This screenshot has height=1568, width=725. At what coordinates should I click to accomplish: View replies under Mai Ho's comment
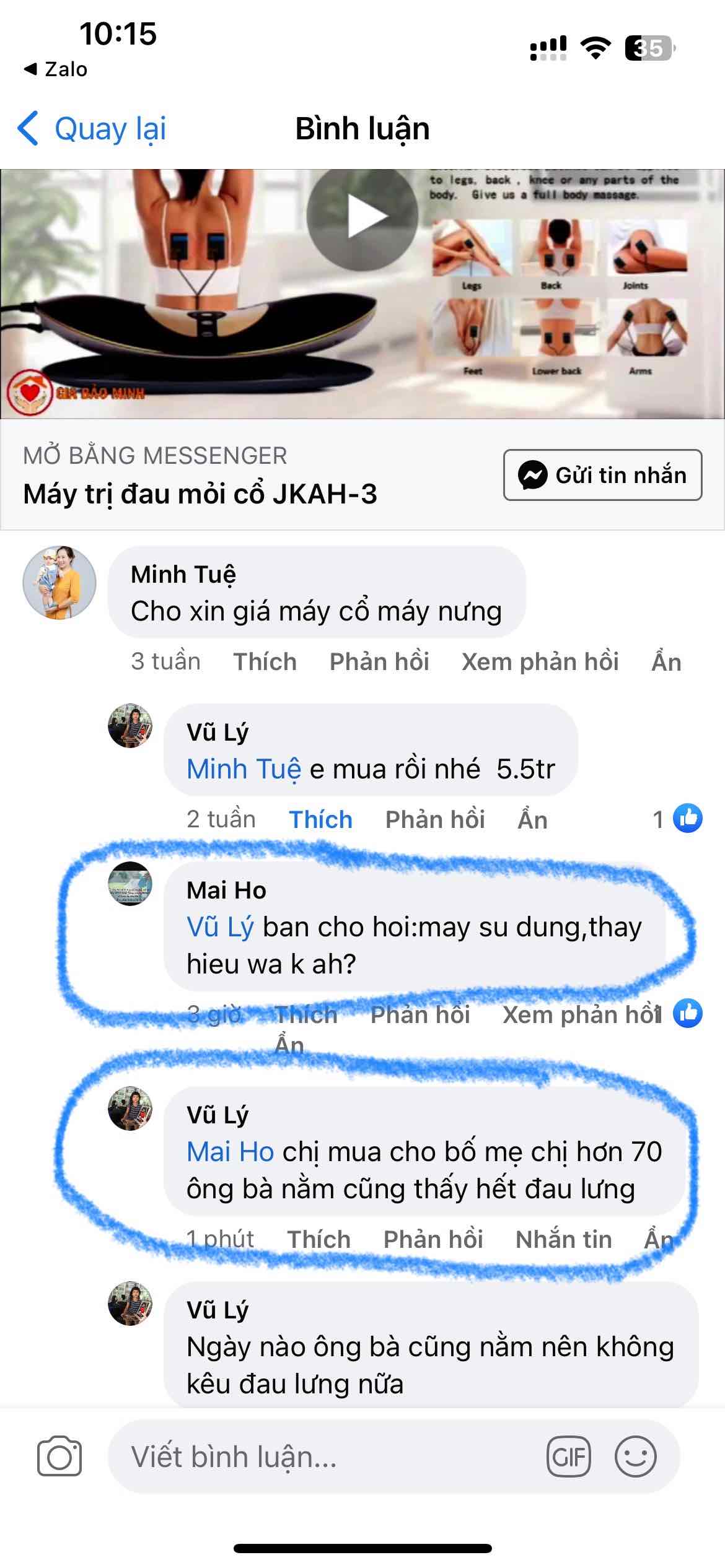581,1014
